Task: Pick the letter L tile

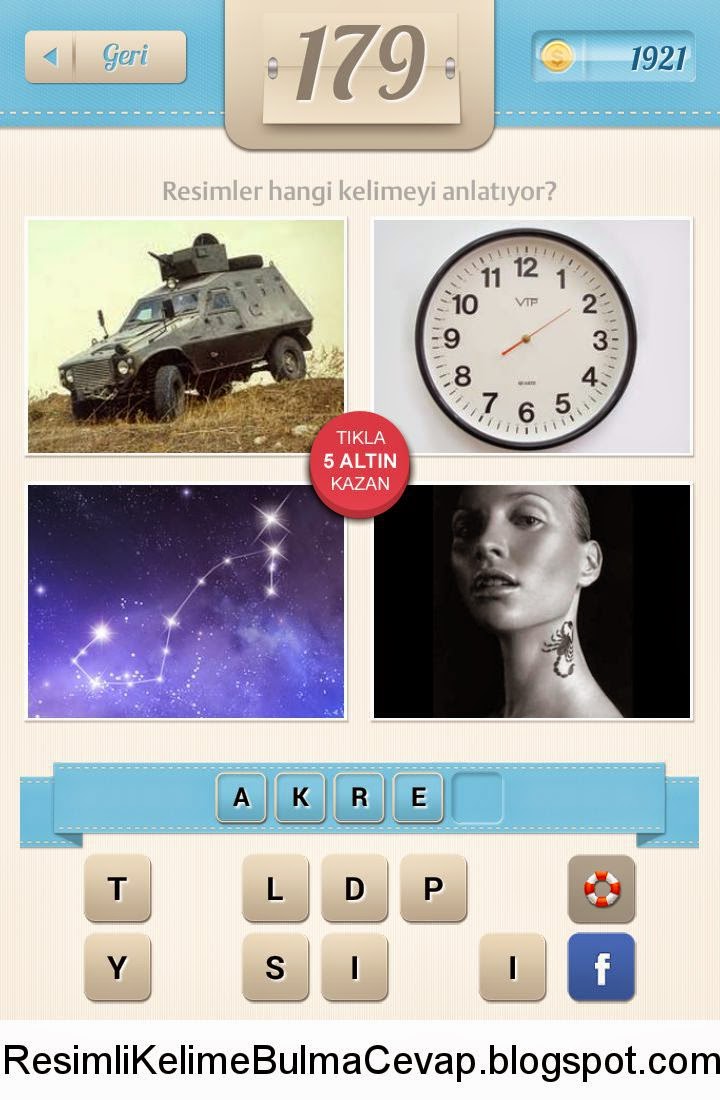Action: click(275, 887)
